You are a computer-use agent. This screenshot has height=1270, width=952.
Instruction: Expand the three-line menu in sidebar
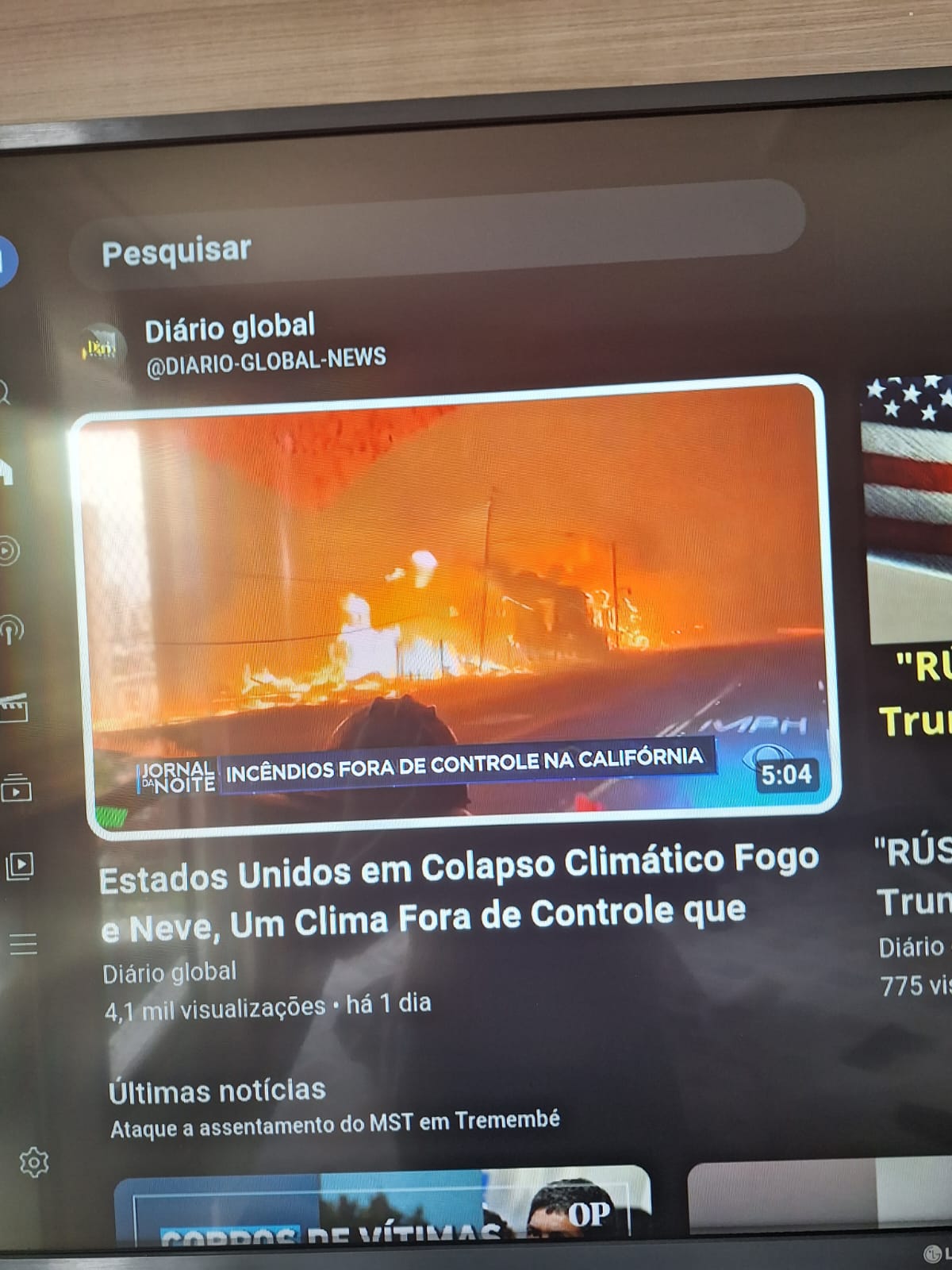pos(22,945)
